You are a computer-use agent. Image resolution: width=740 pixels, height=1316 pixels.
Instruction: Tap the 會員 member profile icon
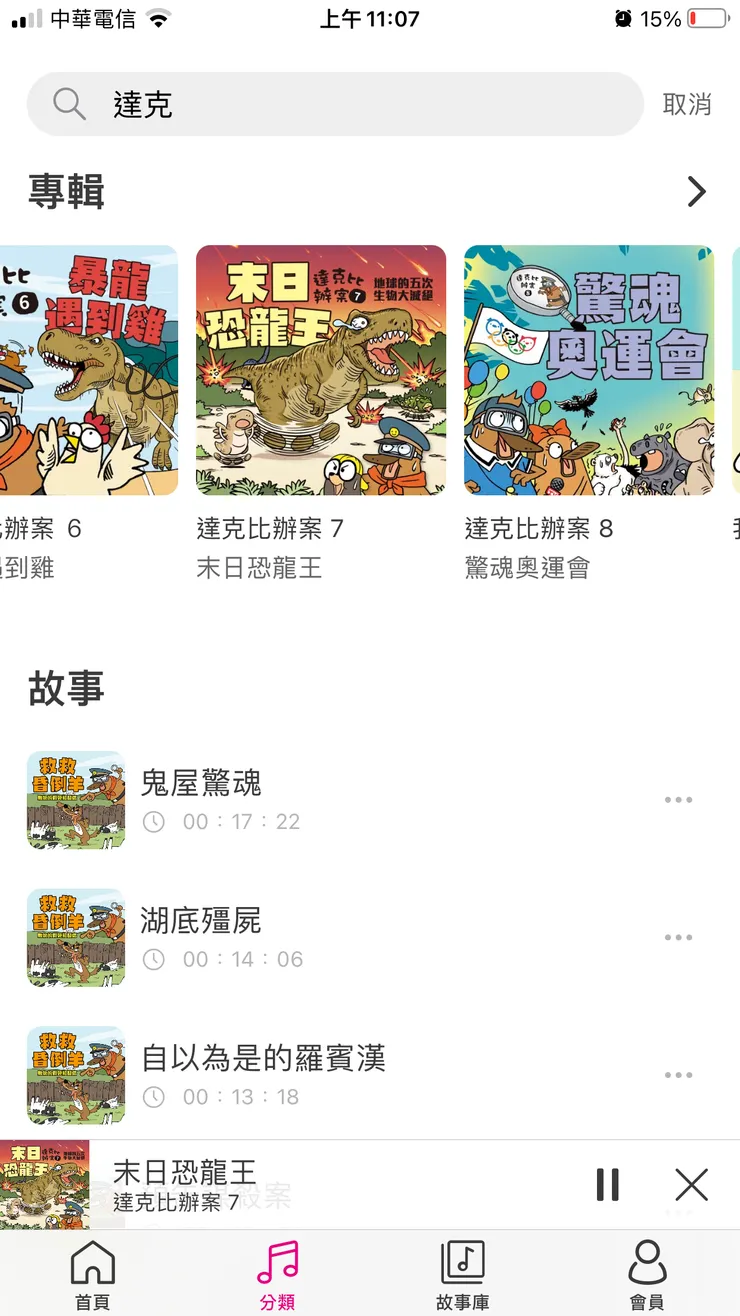tap(647, 1264)
